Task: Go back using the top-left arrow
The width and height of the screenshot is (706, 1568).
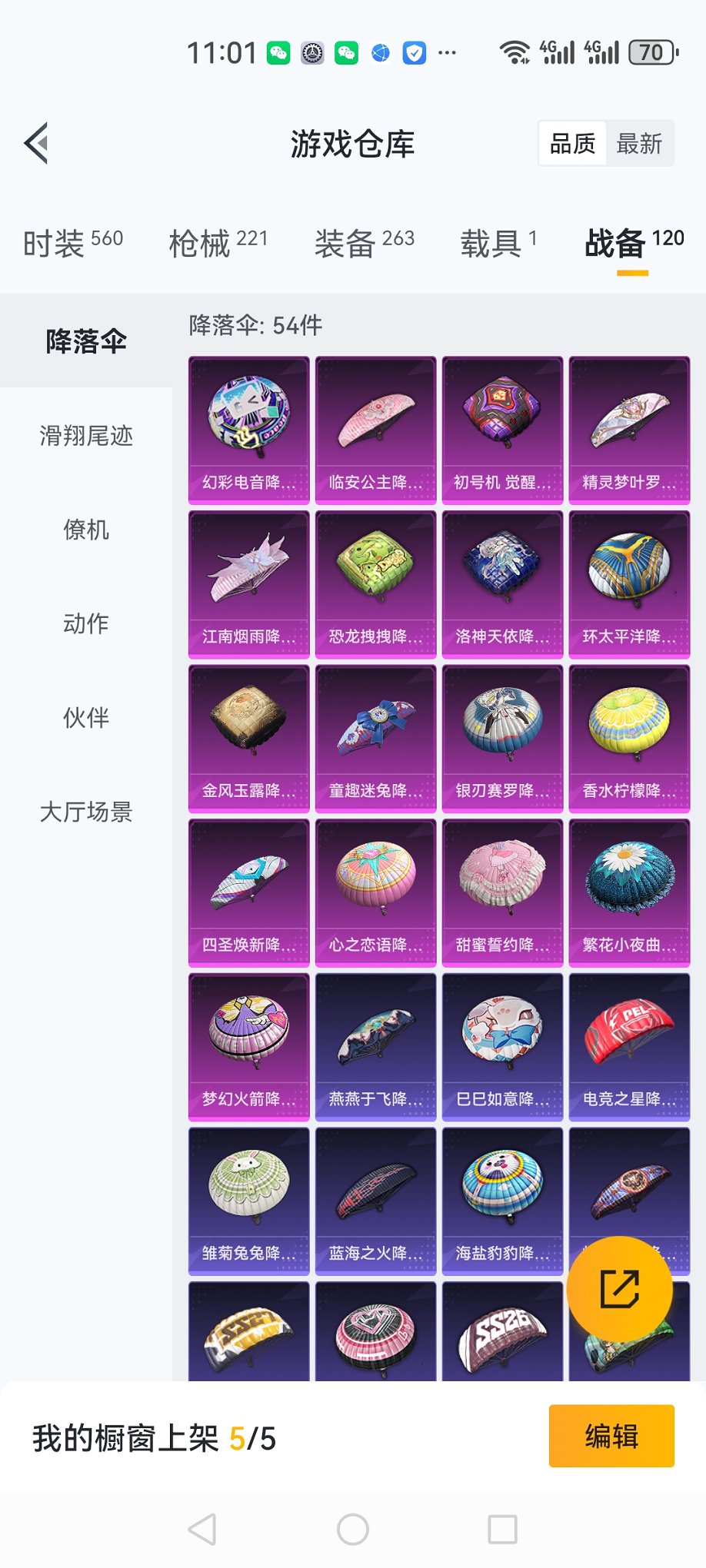Action: pyautogui.click(x=37, y=143)
